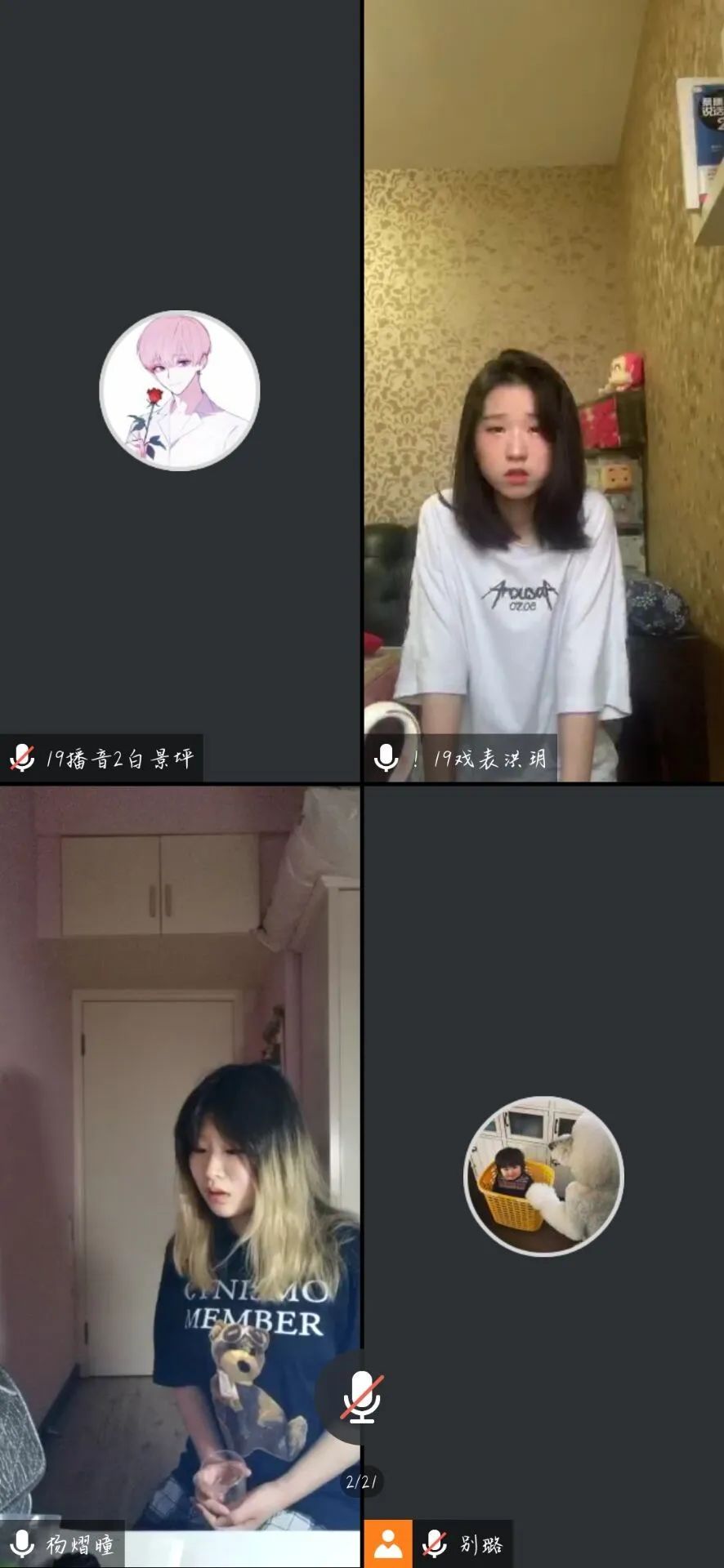Select the 19播音2白景坪 participant tile
724x1568 pixels.
point(180,392)
